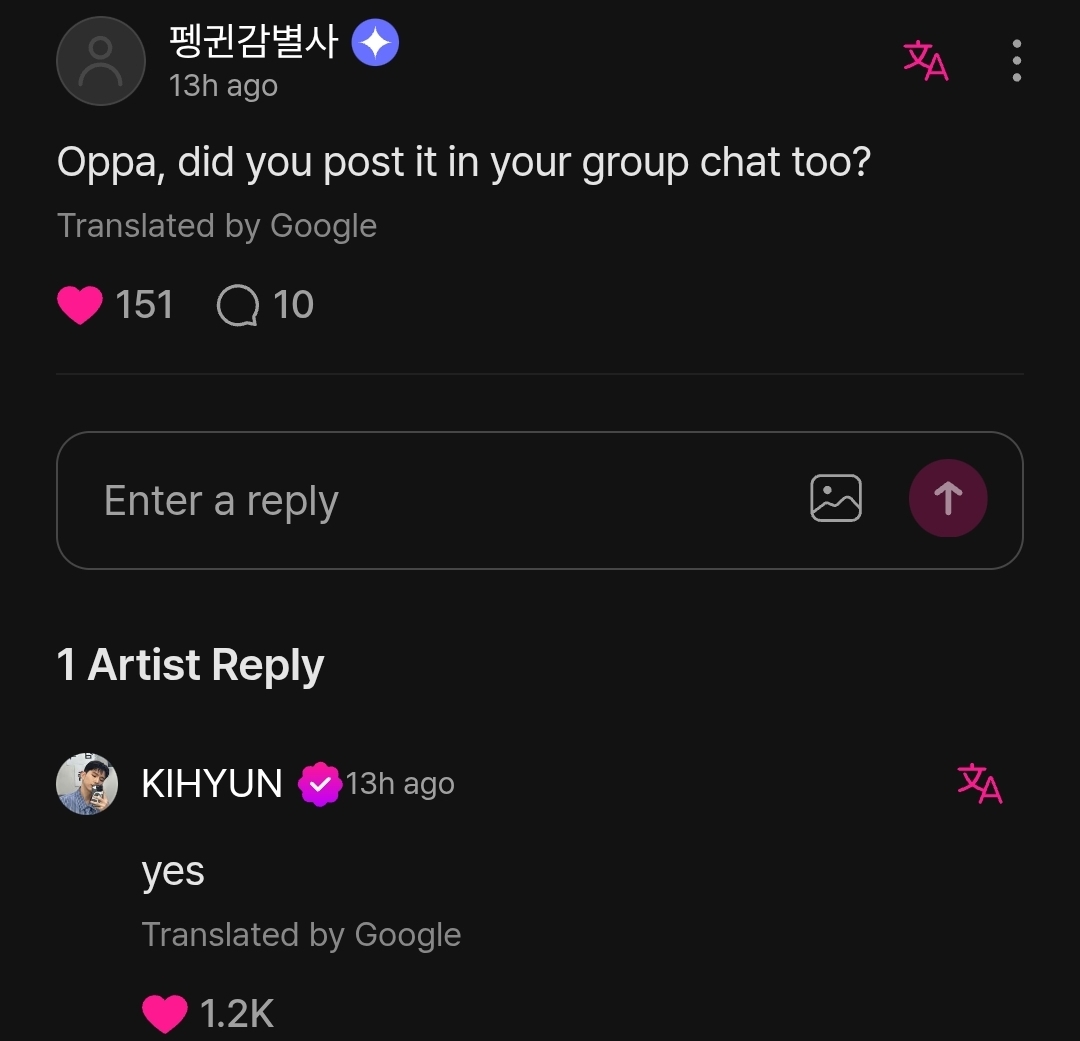View 펭귄감별사's profile avatar
Viewport: 1080px width, 1041px height.
(101, 61)
